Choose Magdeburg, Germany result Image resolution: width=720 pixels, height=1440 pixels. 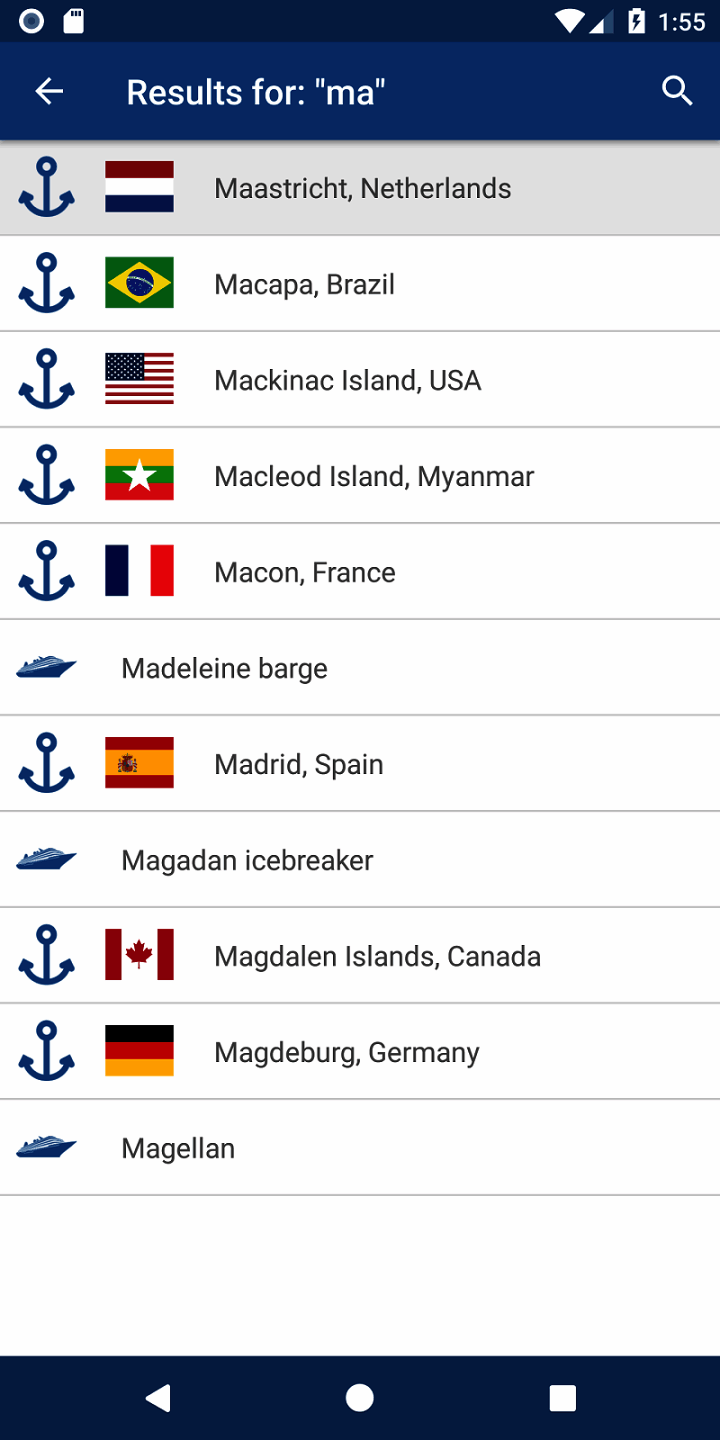pyautogui.click(x=346, y=1052)
